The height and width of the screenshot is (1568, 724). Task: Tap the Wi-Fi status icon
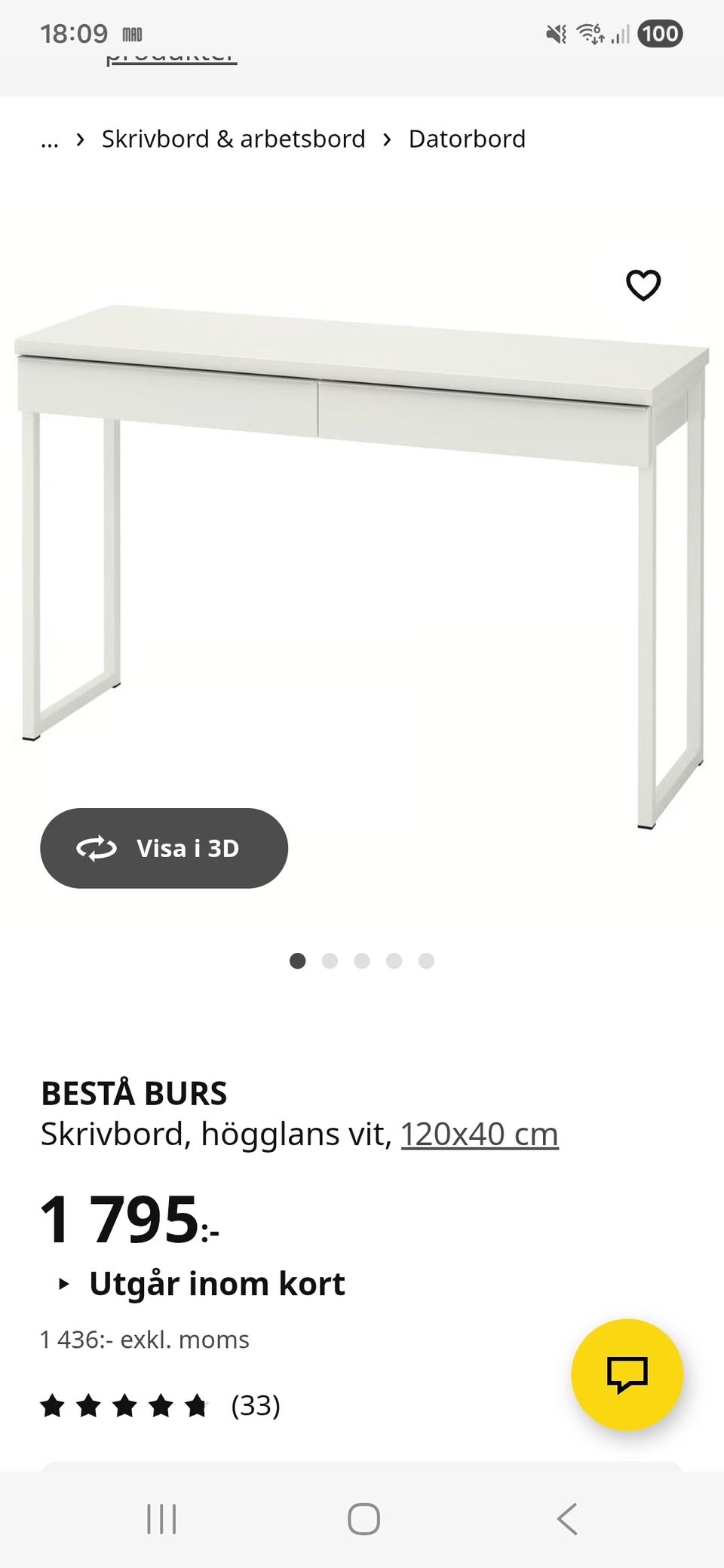[589, 33]
